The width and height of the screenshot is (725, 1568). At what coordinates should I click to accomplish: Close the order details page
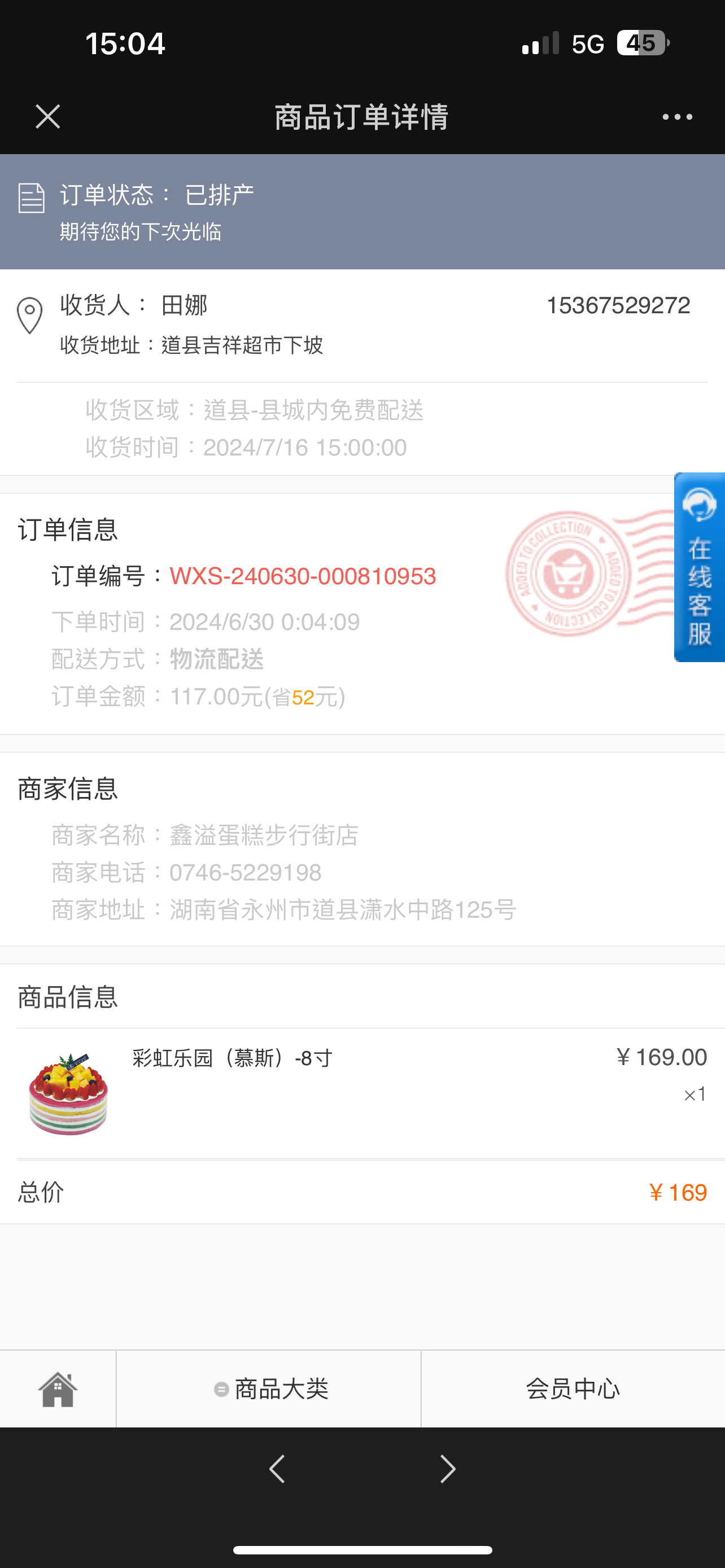pos(47,116)
